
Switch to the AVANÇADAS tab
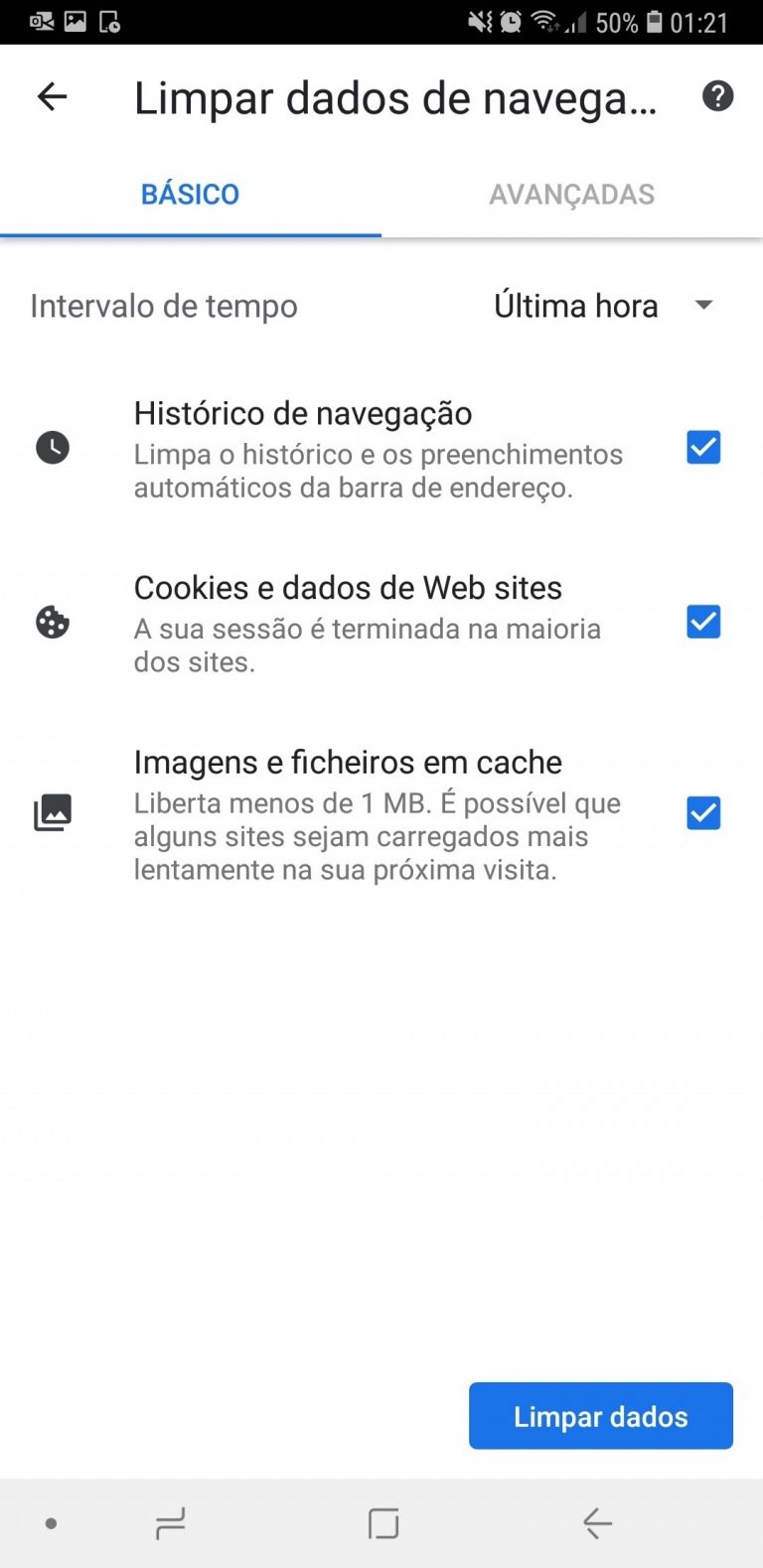pyautogui.click(x=571, y=194)
